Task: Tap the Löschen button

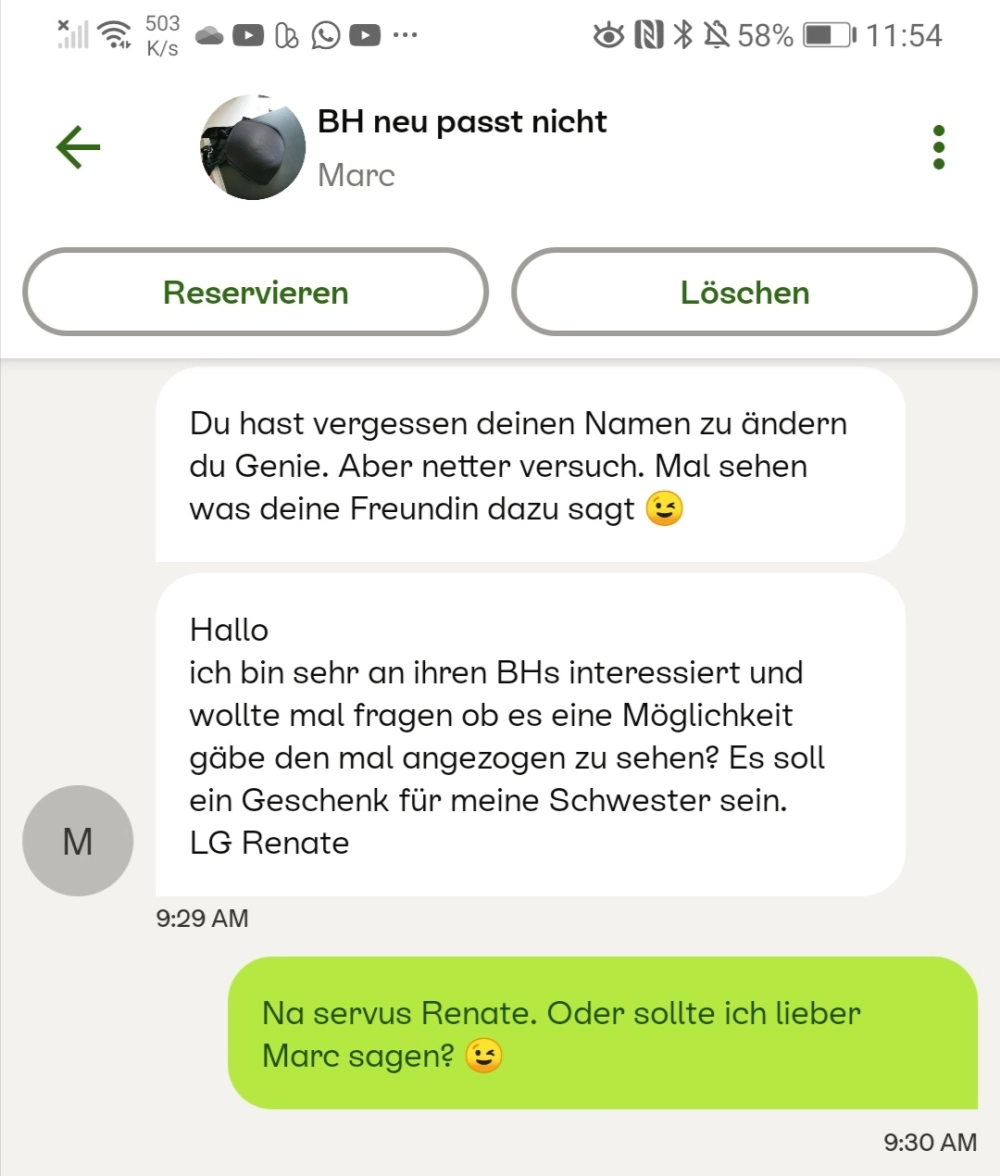Action: pos(744,292)
